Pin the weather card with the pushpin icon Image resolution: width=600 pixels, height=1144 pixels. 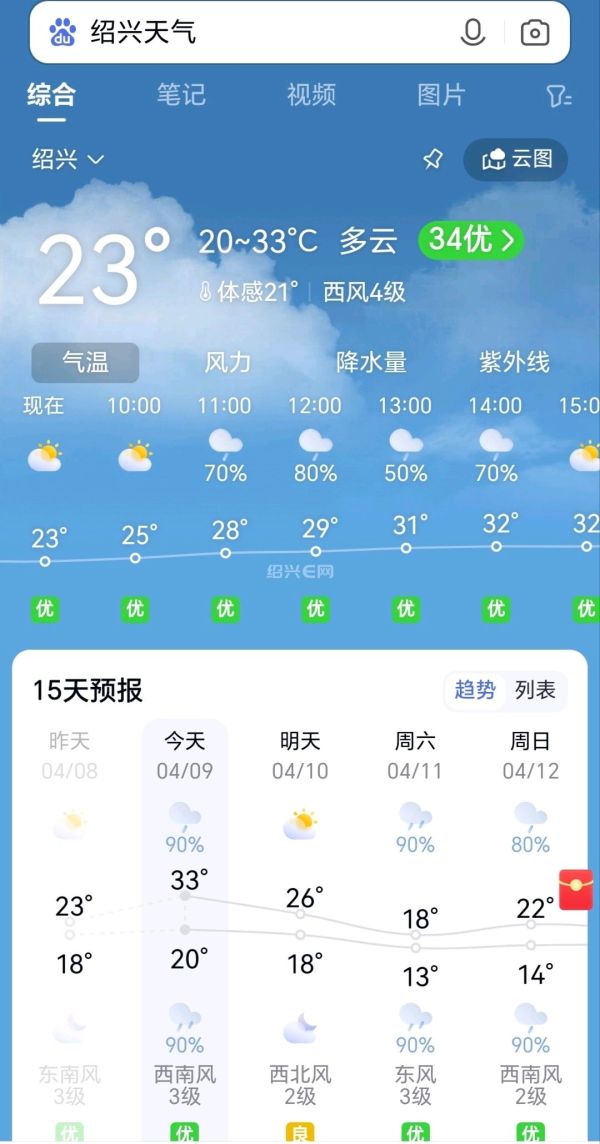pos(433,159)
